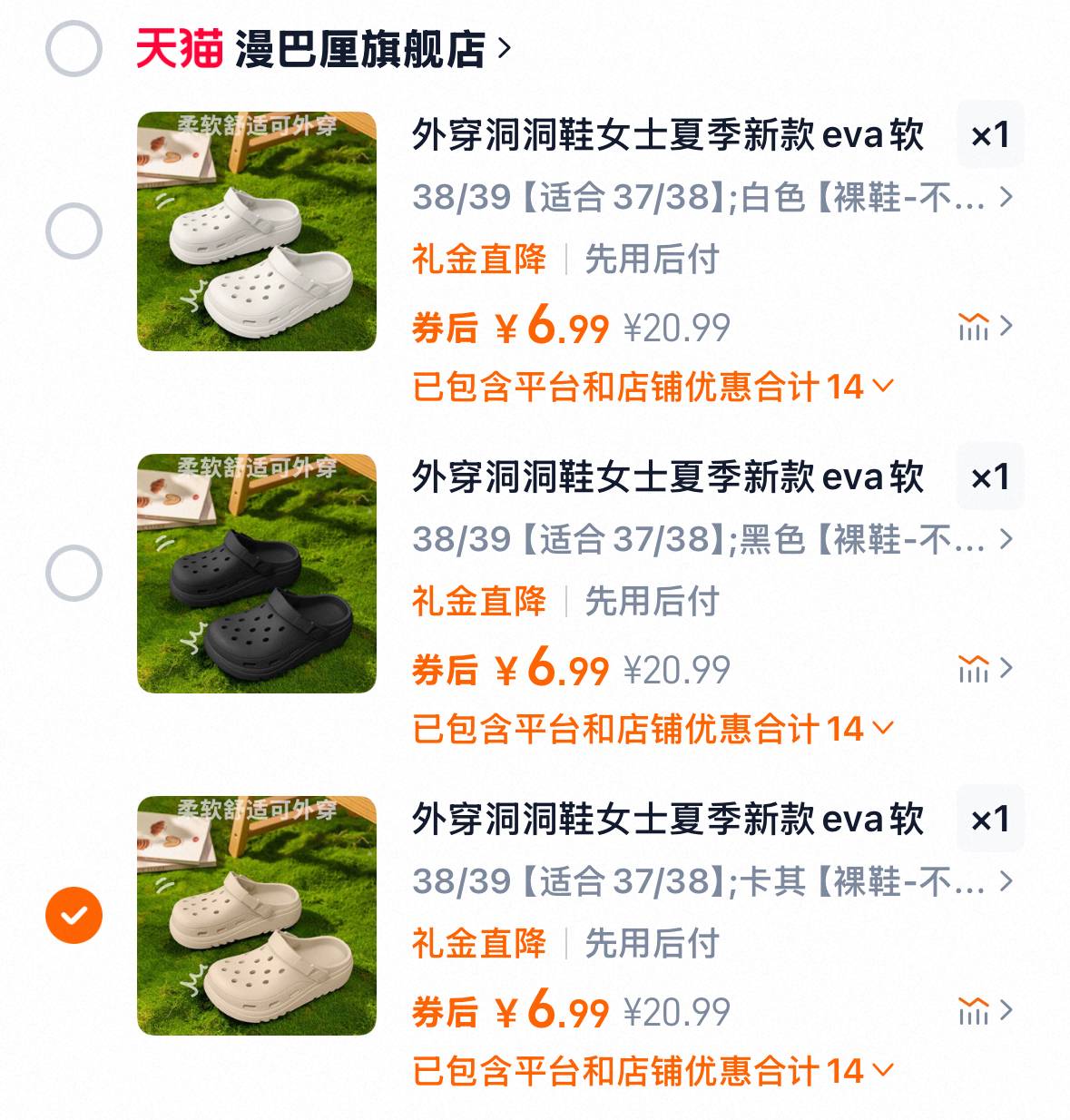Open the black clogs product thumbnail

(254, 571)
